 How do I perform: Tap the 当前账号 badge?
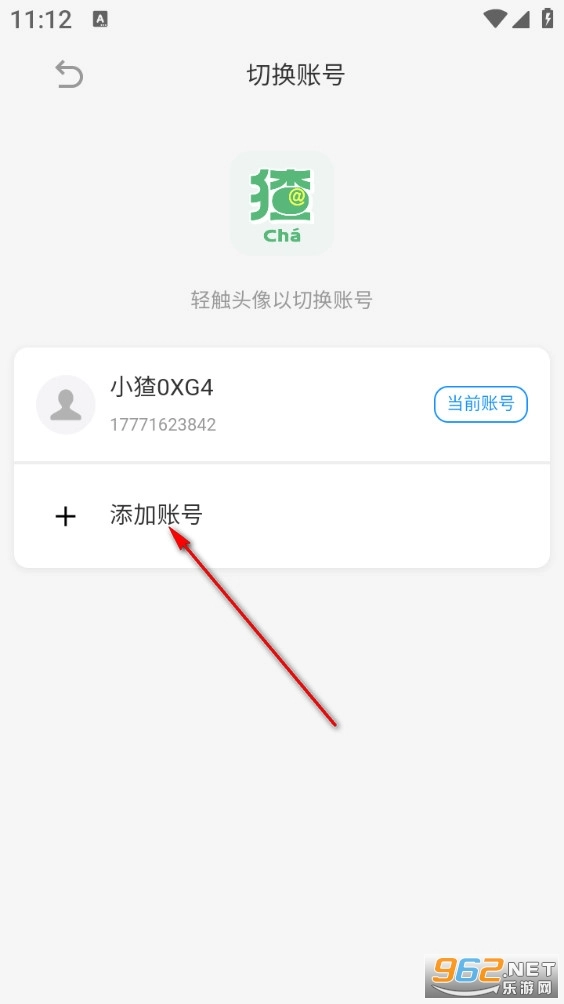tap(481, 404)
